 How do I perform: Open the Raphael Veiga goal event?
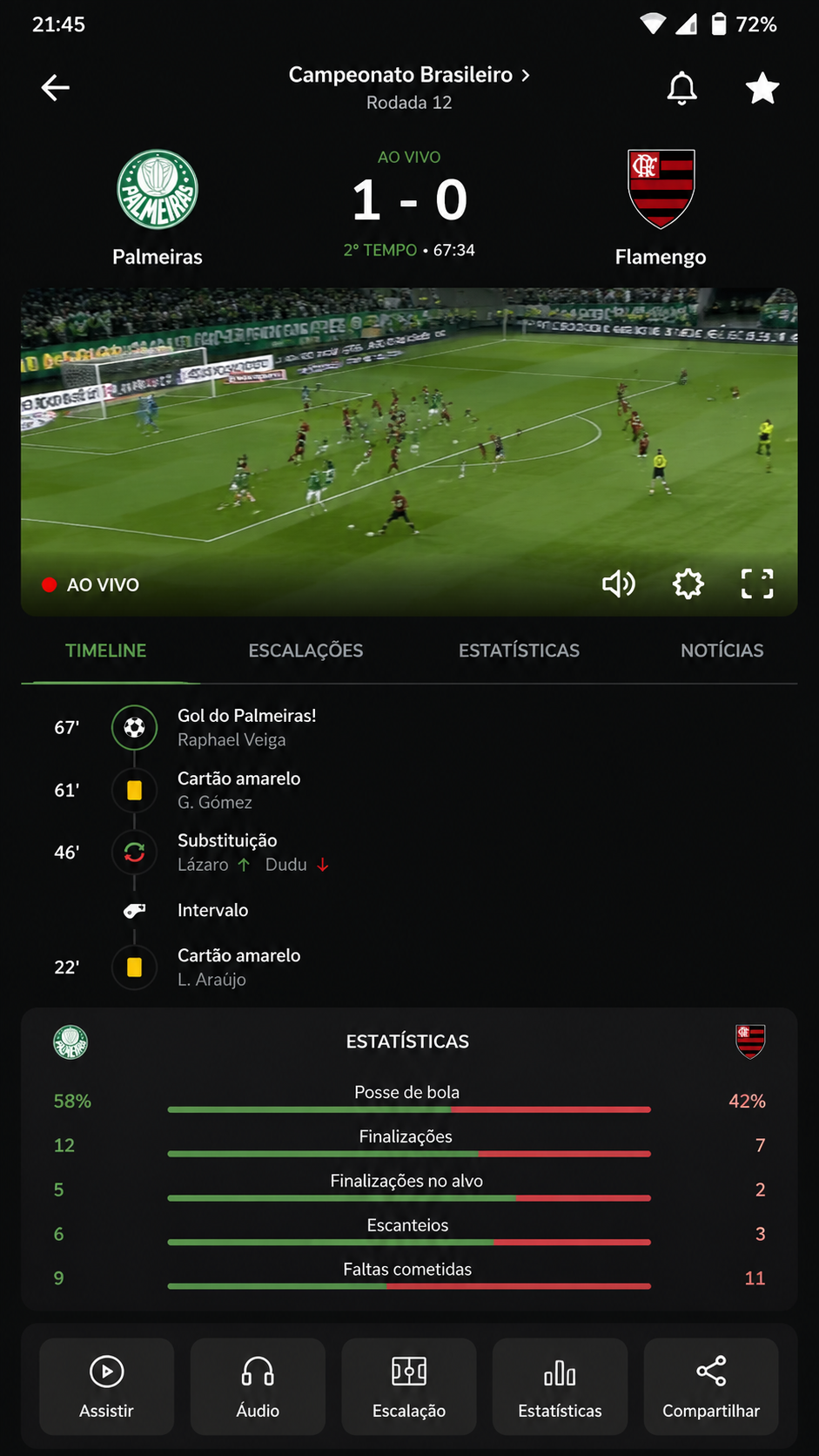coord(409,727)
